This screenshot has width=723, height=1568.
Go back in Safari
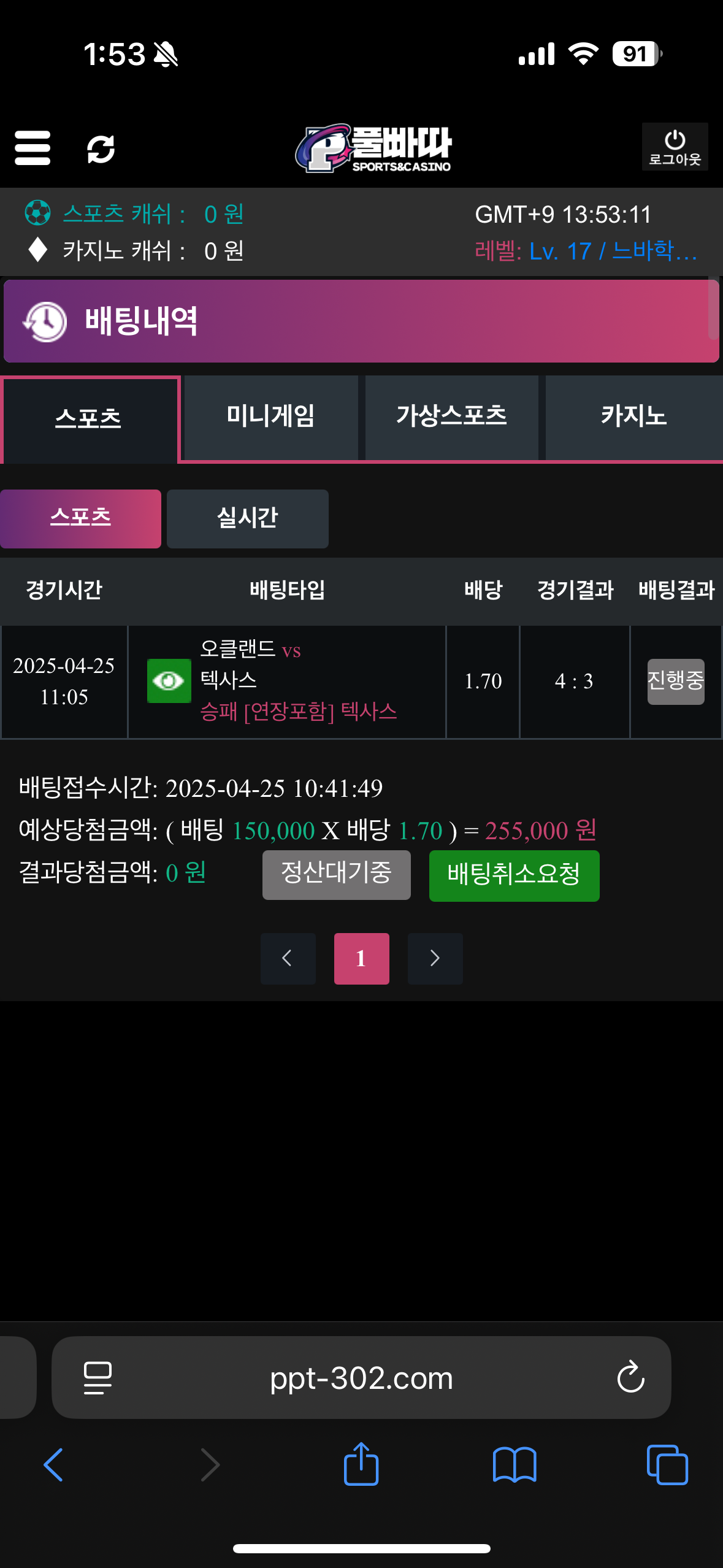pos(54,1465)
